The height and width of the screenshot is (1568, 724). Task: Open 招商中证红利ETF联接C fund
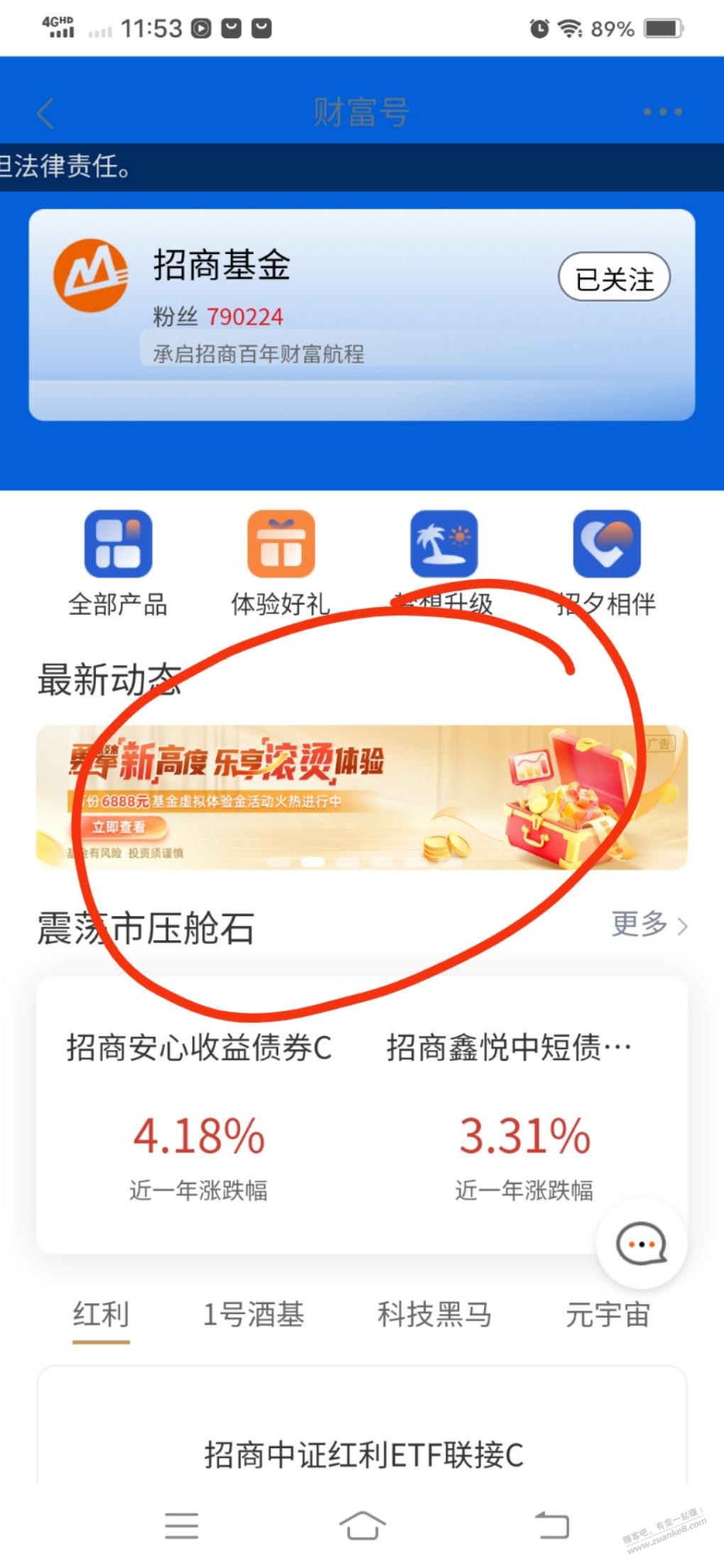pos(363,1455)
